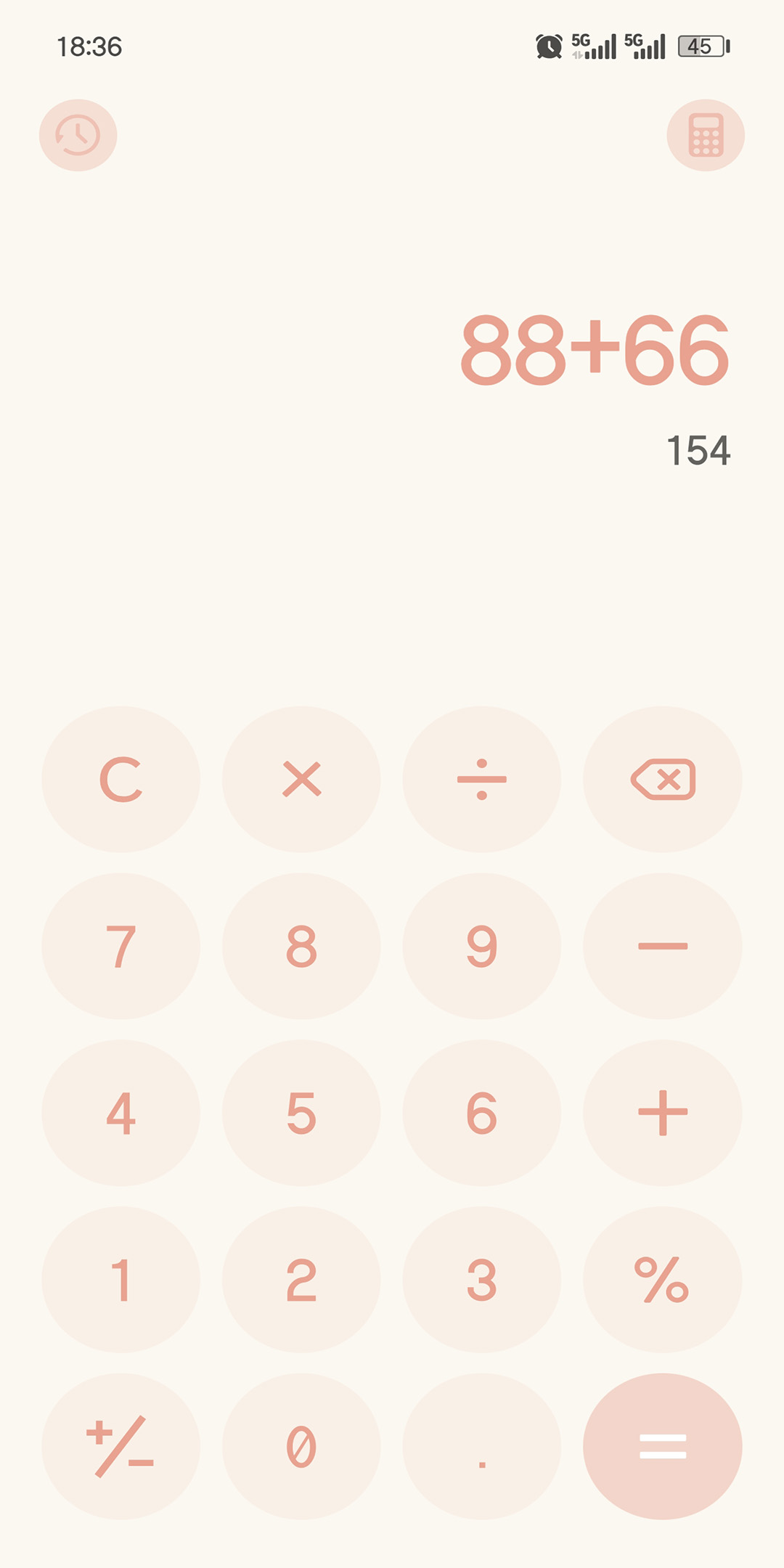Toggle the sign with plus/minus key
The image size is (784, 1568).
coord(121,1446)
